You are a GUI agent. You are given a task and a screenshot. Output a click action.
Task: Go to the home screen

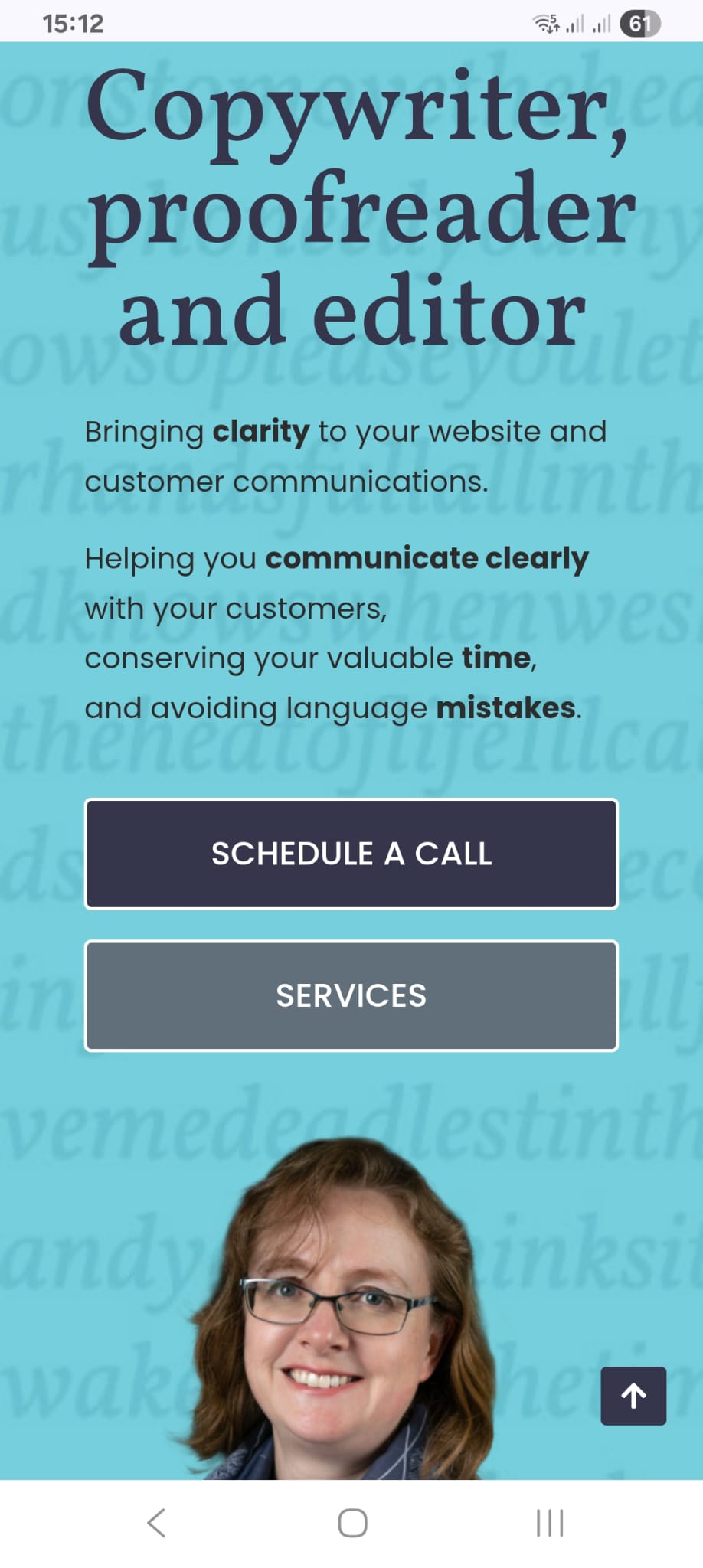click(352, 1523)
